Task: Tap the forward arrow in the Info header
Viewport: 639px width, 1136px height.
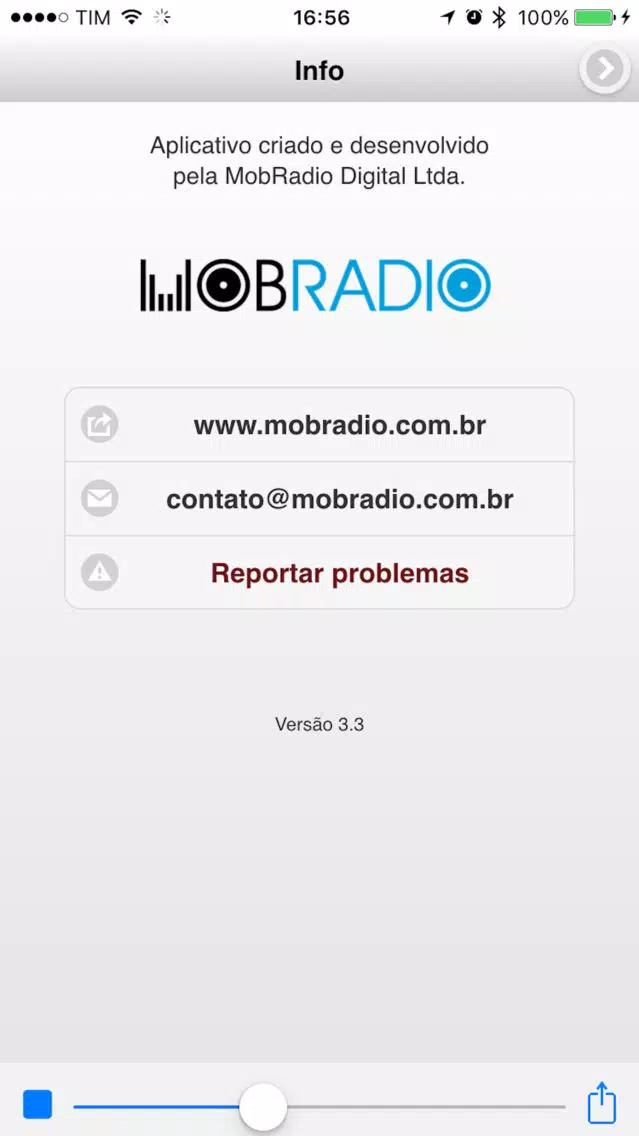Action: [605, 69]
